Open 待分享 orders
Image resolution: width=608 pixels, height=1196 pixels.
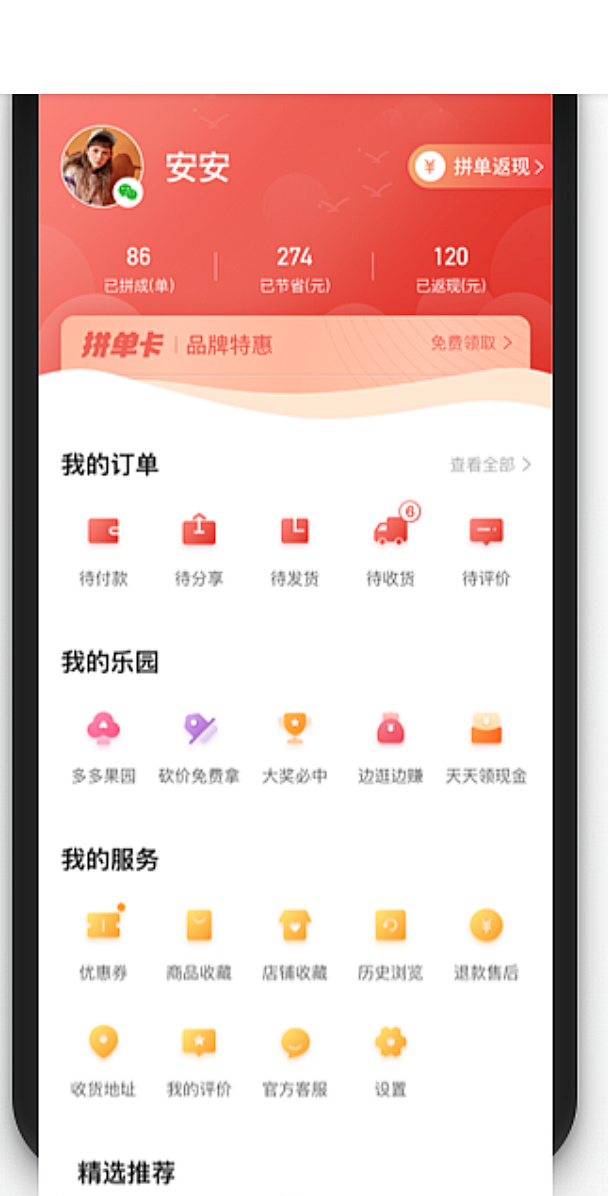tap(199, 551)
